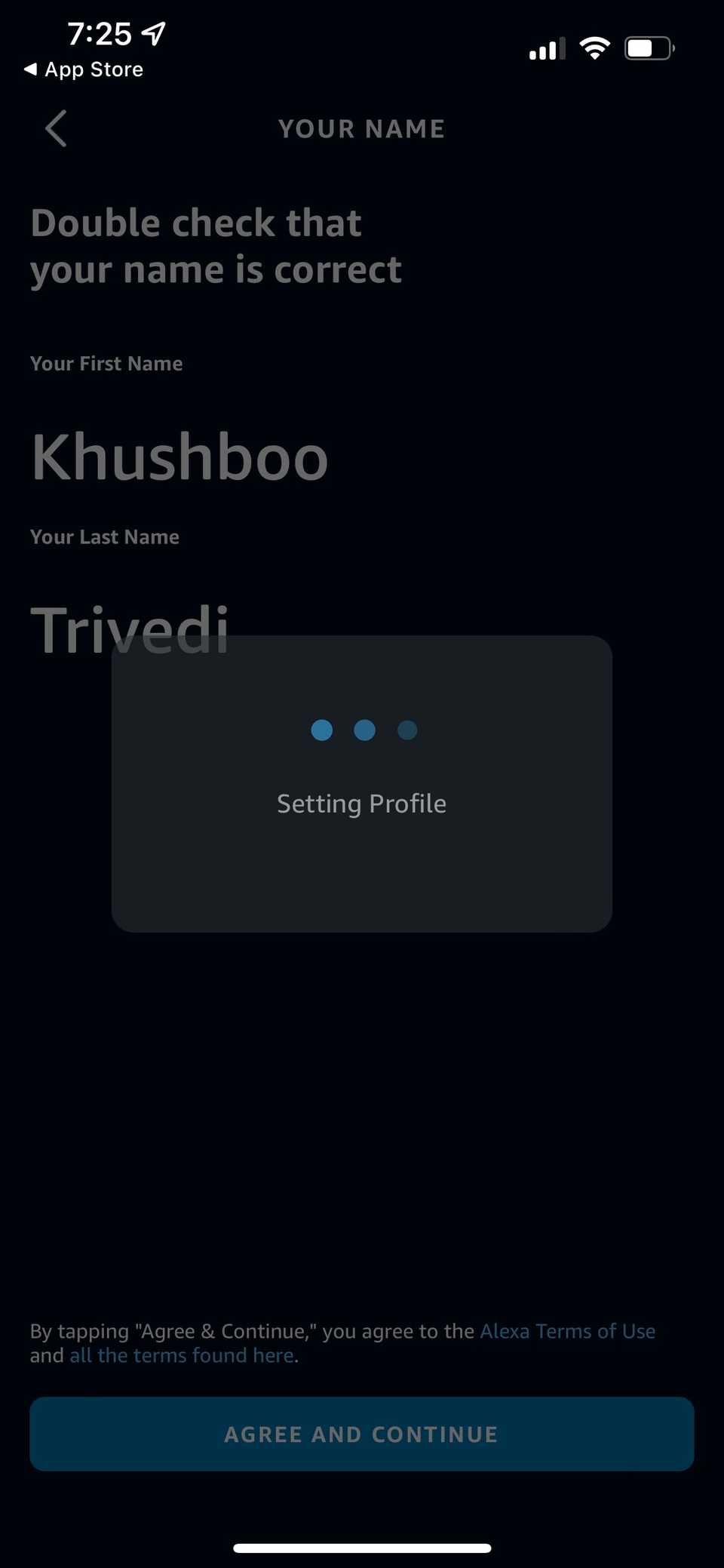Go back using the chevron arrow
Screen dimensions: 724x1568
[54, 128]
